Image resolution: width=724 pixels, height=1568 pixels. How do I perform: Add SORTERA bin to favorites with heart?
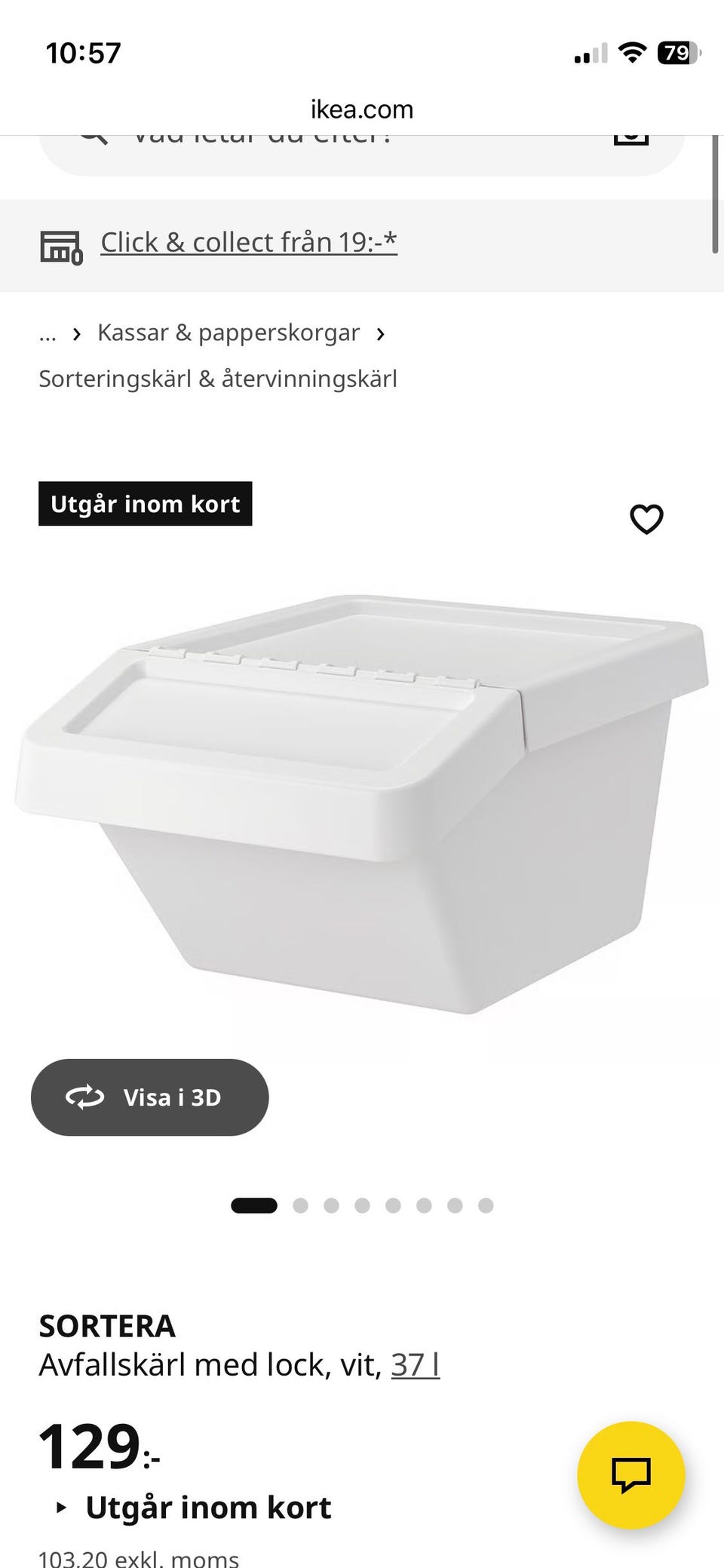tap(646, 519)
